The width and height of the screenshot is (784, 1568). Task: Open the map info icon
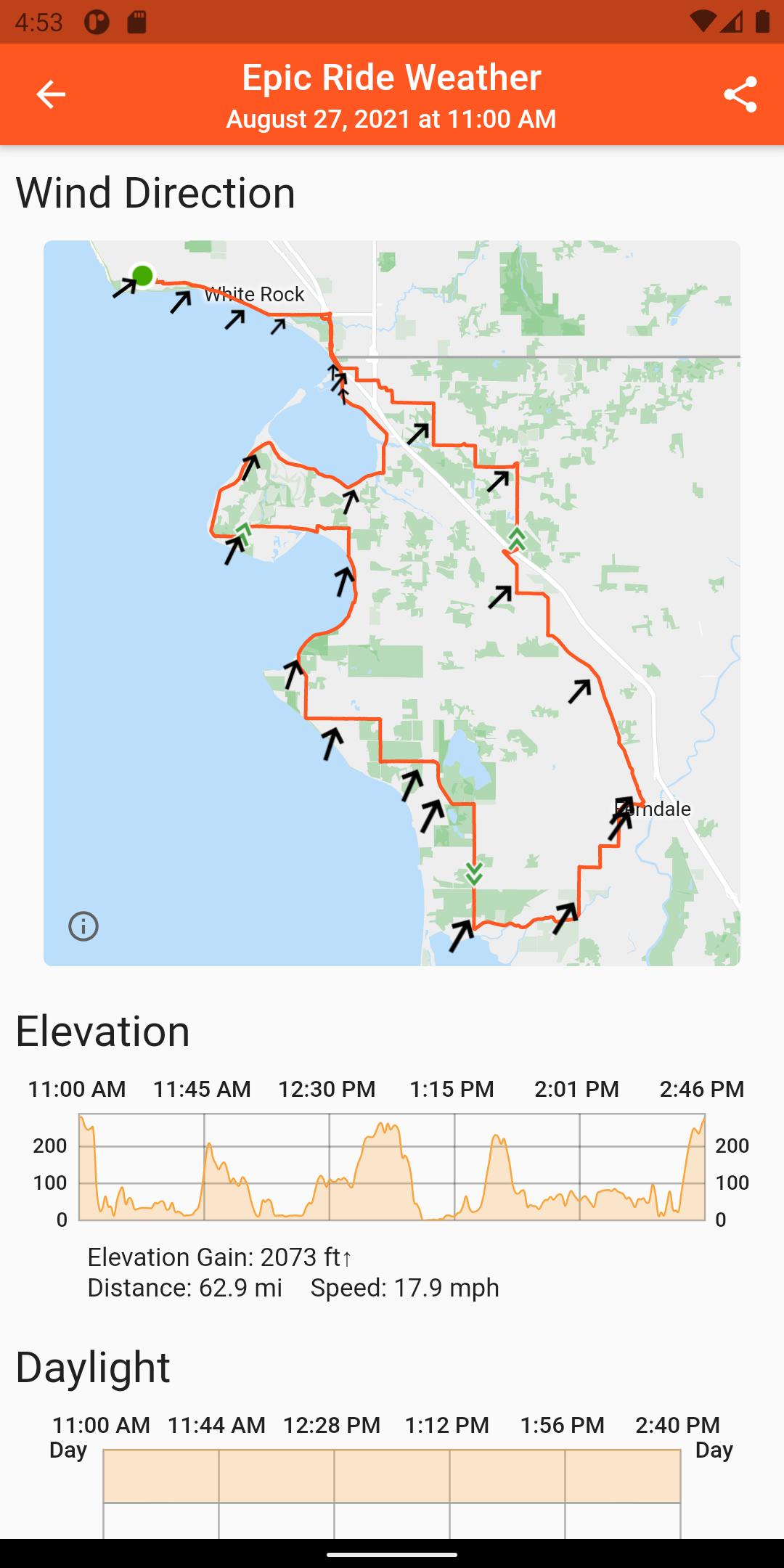point(83,926)
